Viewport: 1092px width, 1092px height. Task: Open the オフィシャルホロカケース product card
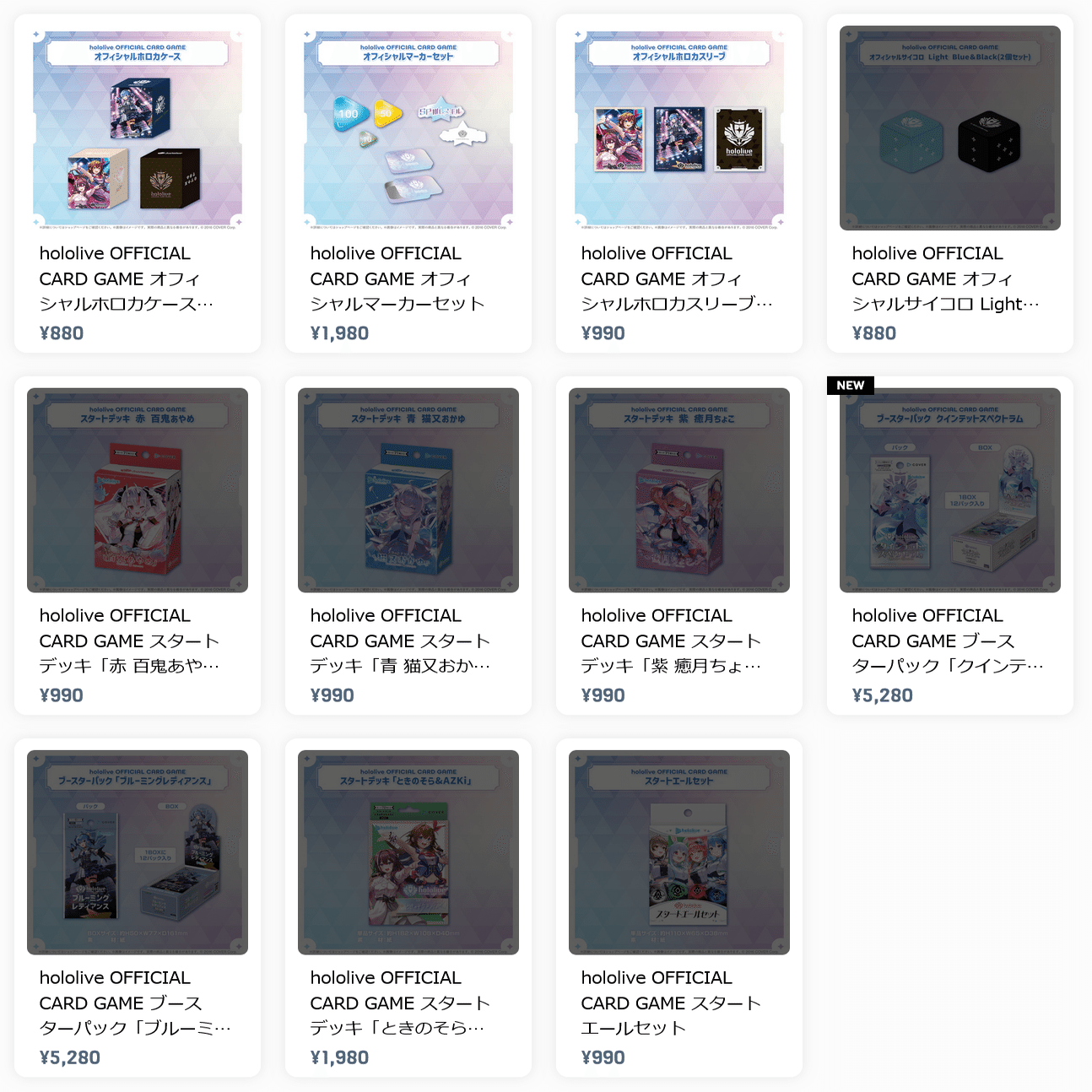138,128
